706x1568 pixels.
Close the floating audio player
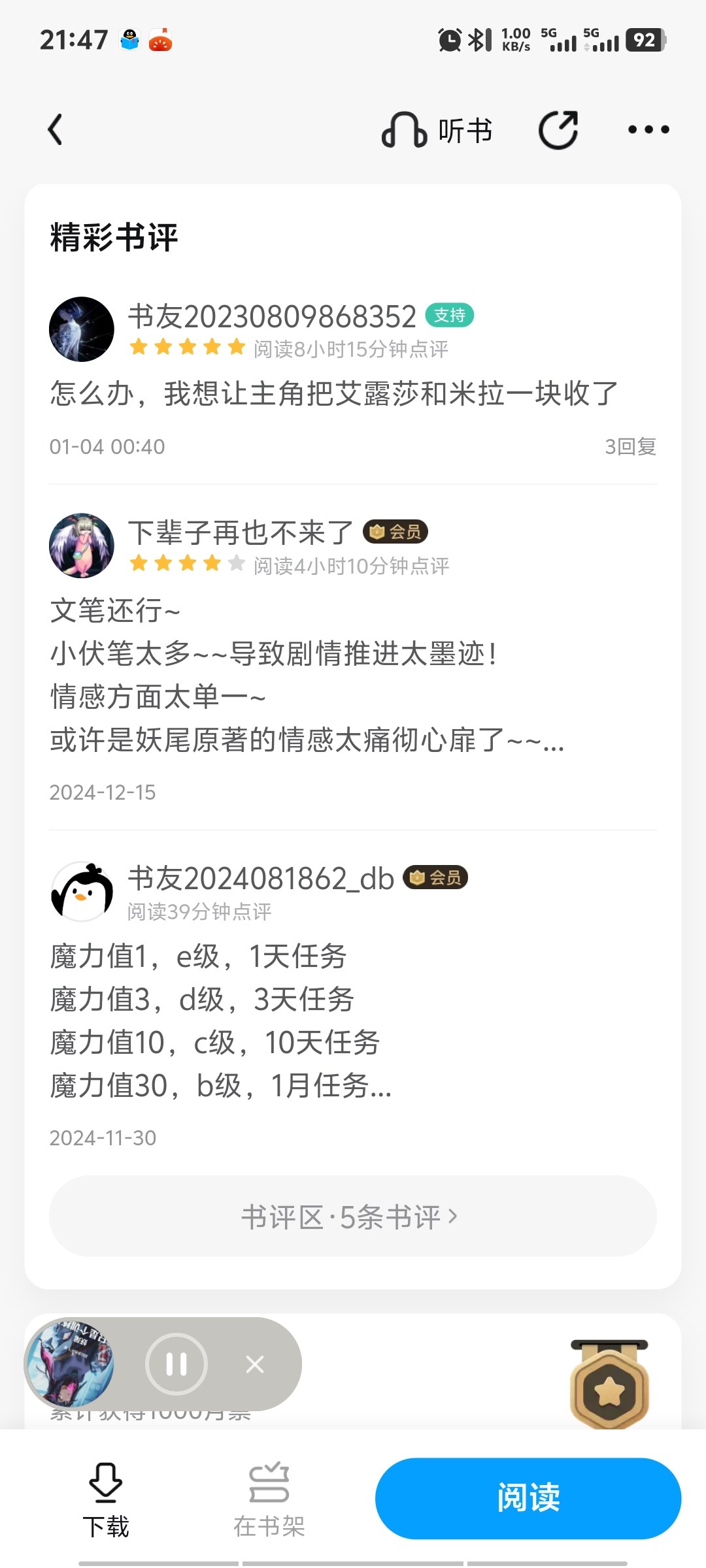point(254,1364)
